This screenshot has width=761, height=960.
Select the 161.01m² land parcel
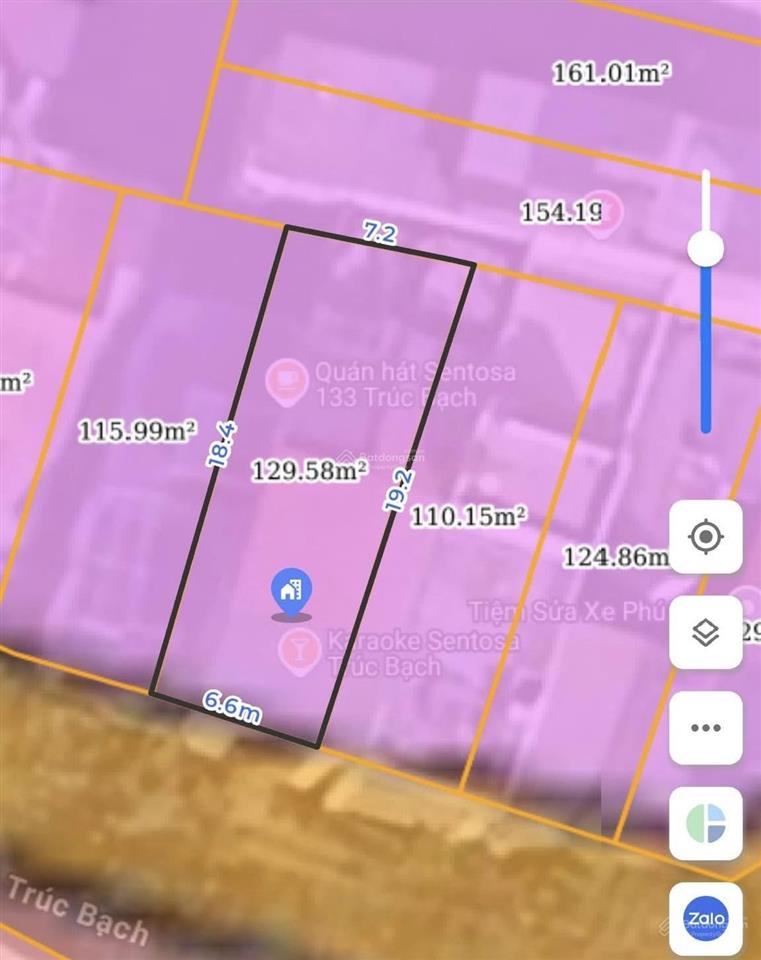[611, 72]
